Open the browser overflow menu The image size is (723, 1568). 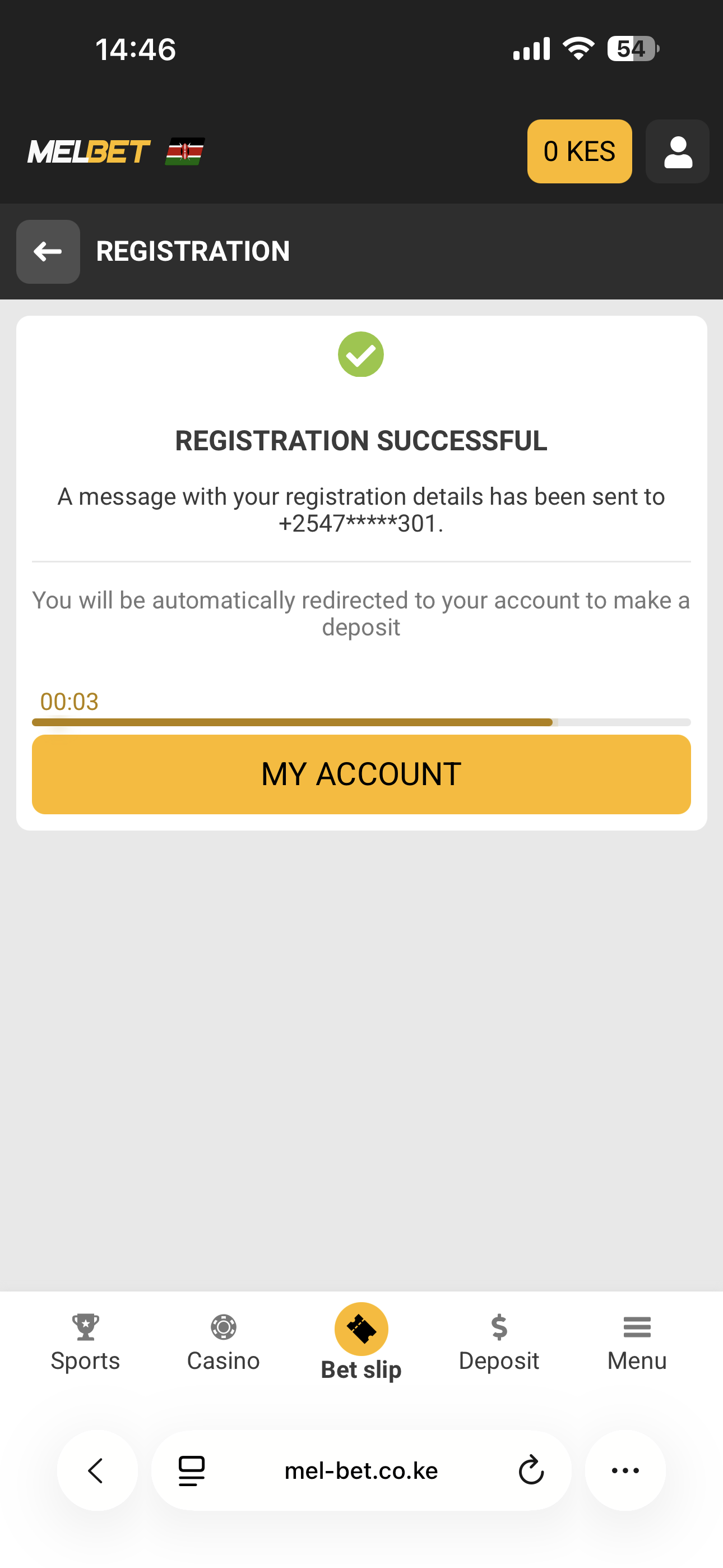625,1470
